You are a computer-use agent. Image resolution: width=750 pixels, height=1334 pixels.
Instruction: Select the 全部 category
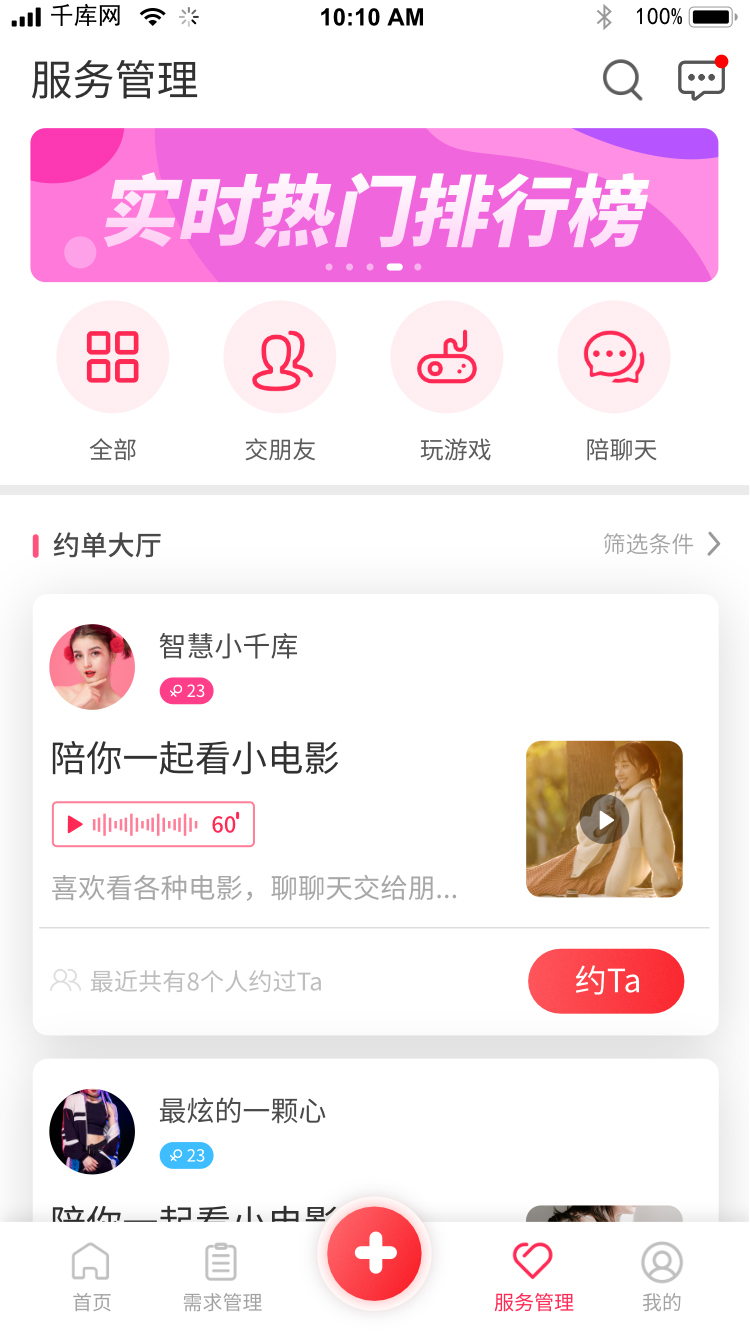click(x=113, y=358)
